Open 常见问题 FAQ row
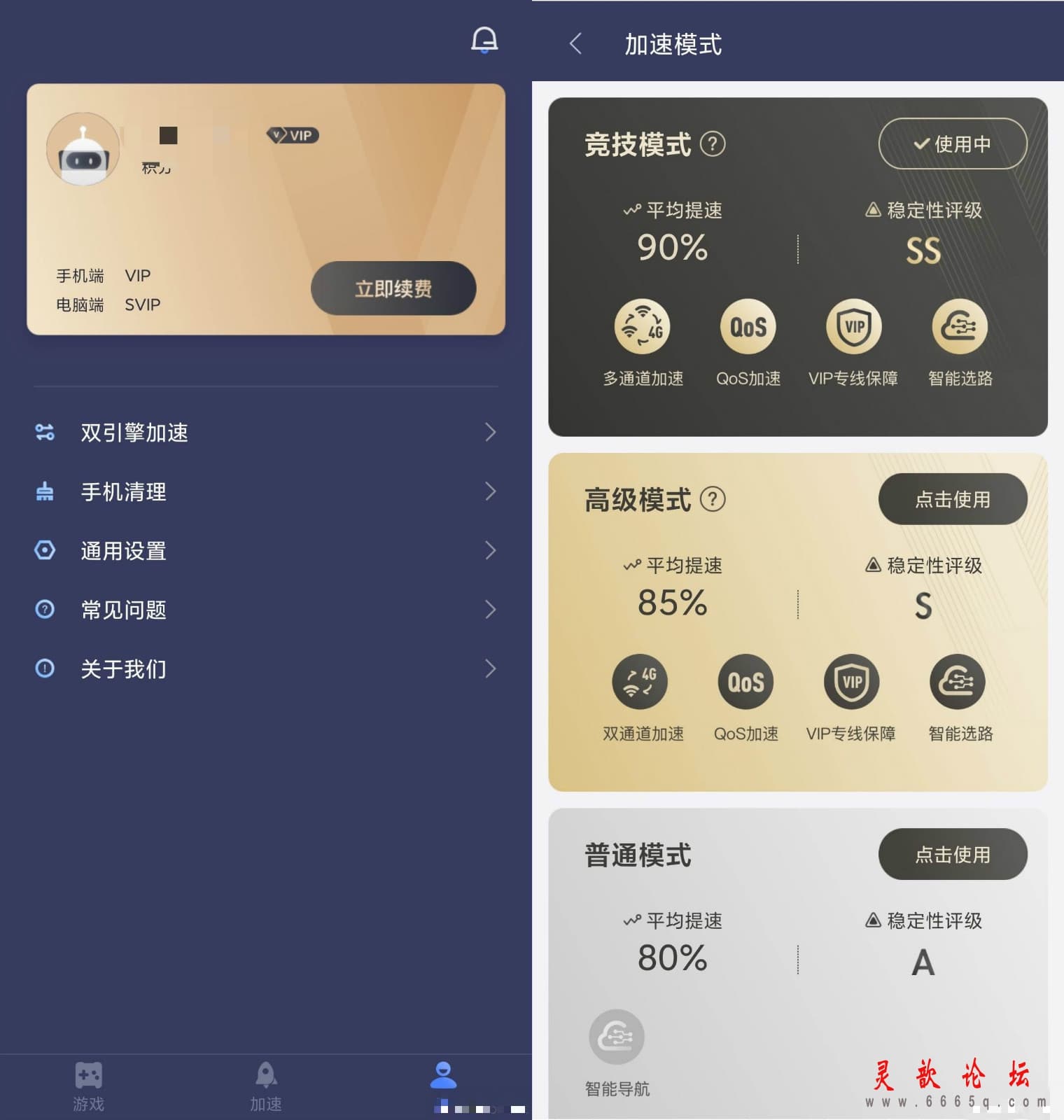Image resolution: width=1064 pixels, height=1120 pixels. tap(266, 610)
